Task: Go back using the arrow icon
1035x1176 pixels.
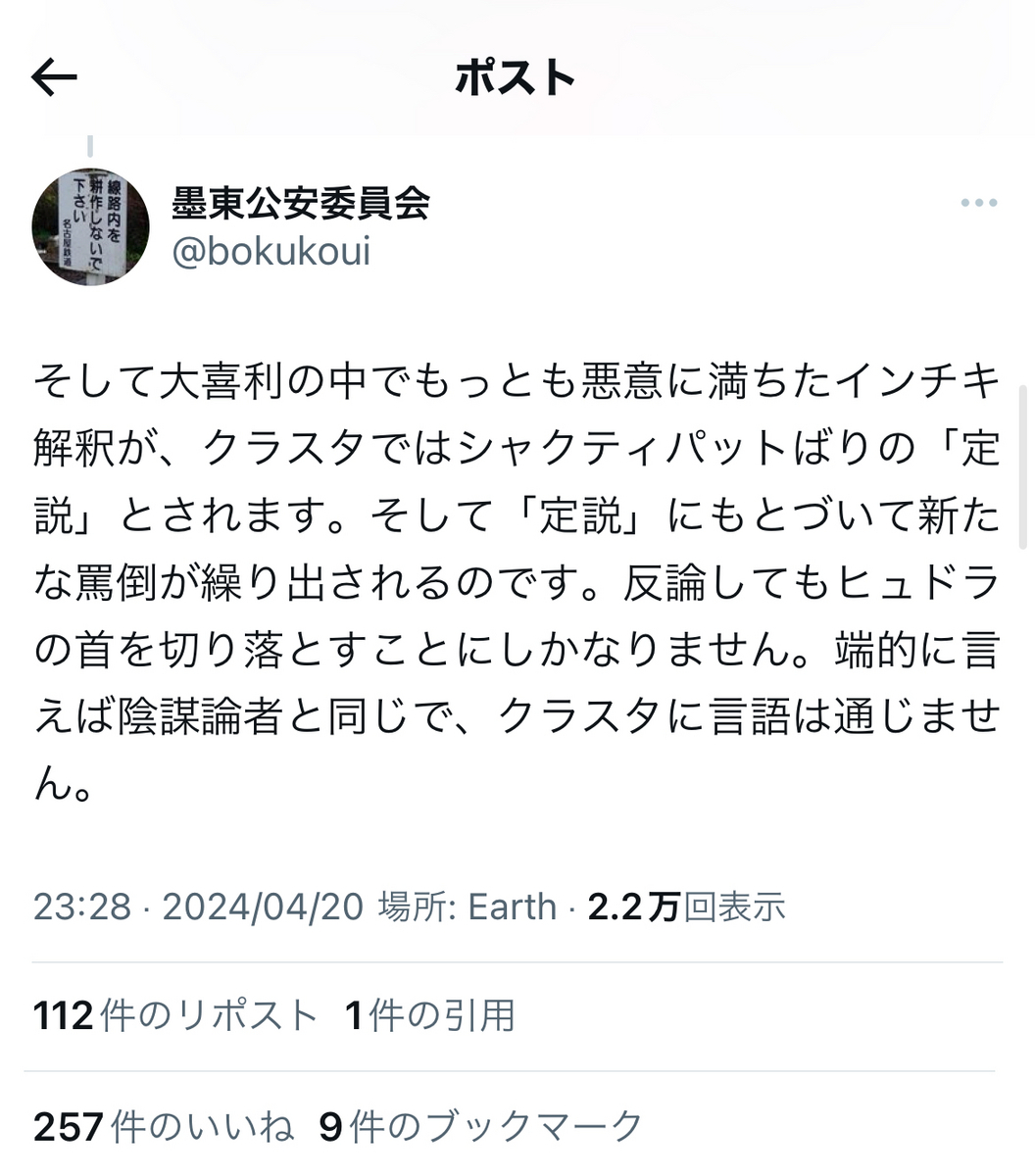Action: pos(54,77)
